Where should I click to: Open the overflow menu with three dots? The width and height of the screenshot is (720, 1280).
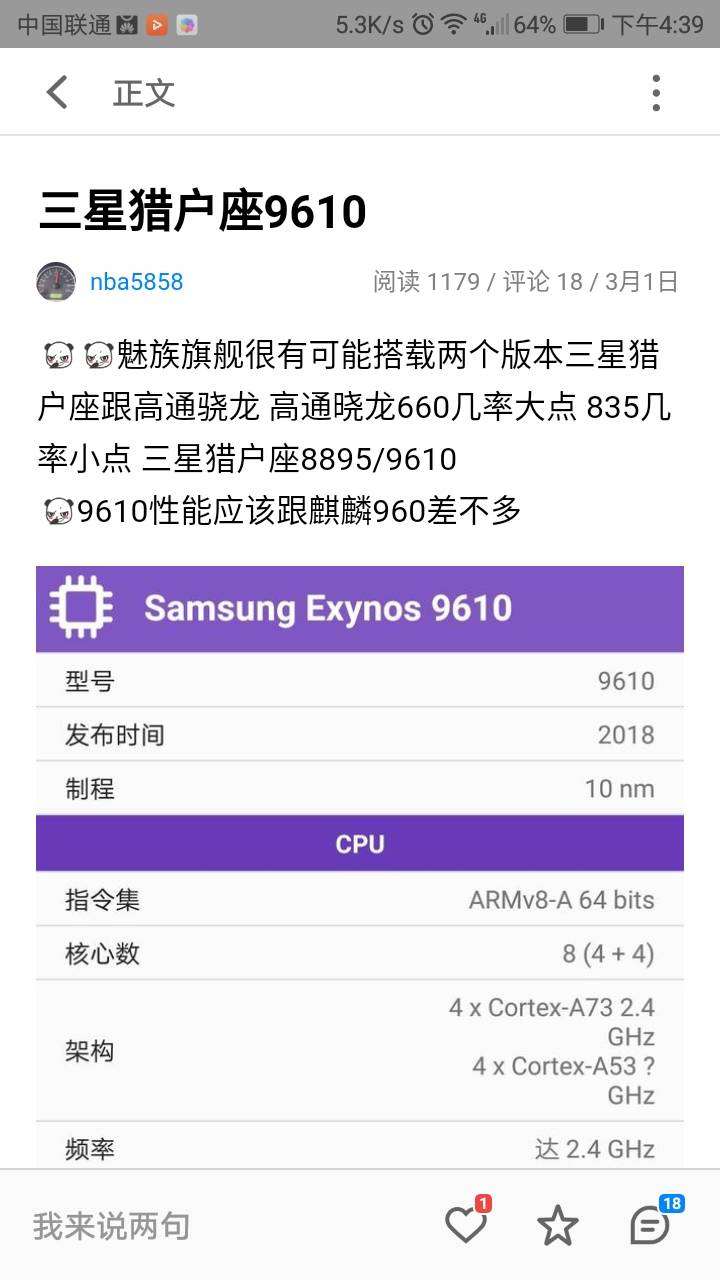[x=655, y=92]
